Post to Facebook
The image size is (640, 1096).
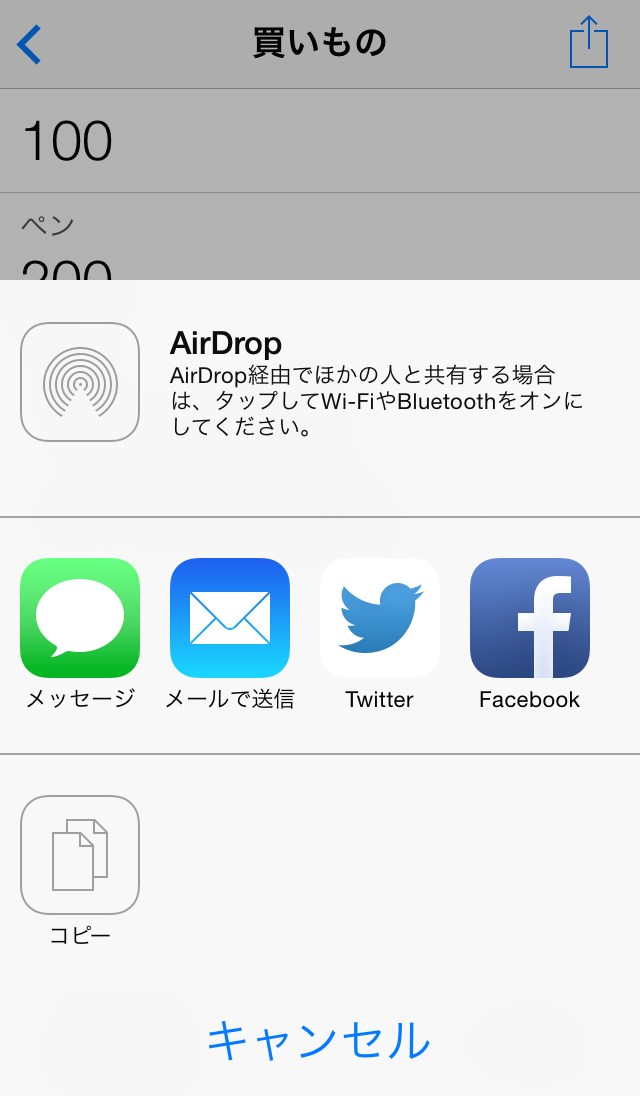530,618
